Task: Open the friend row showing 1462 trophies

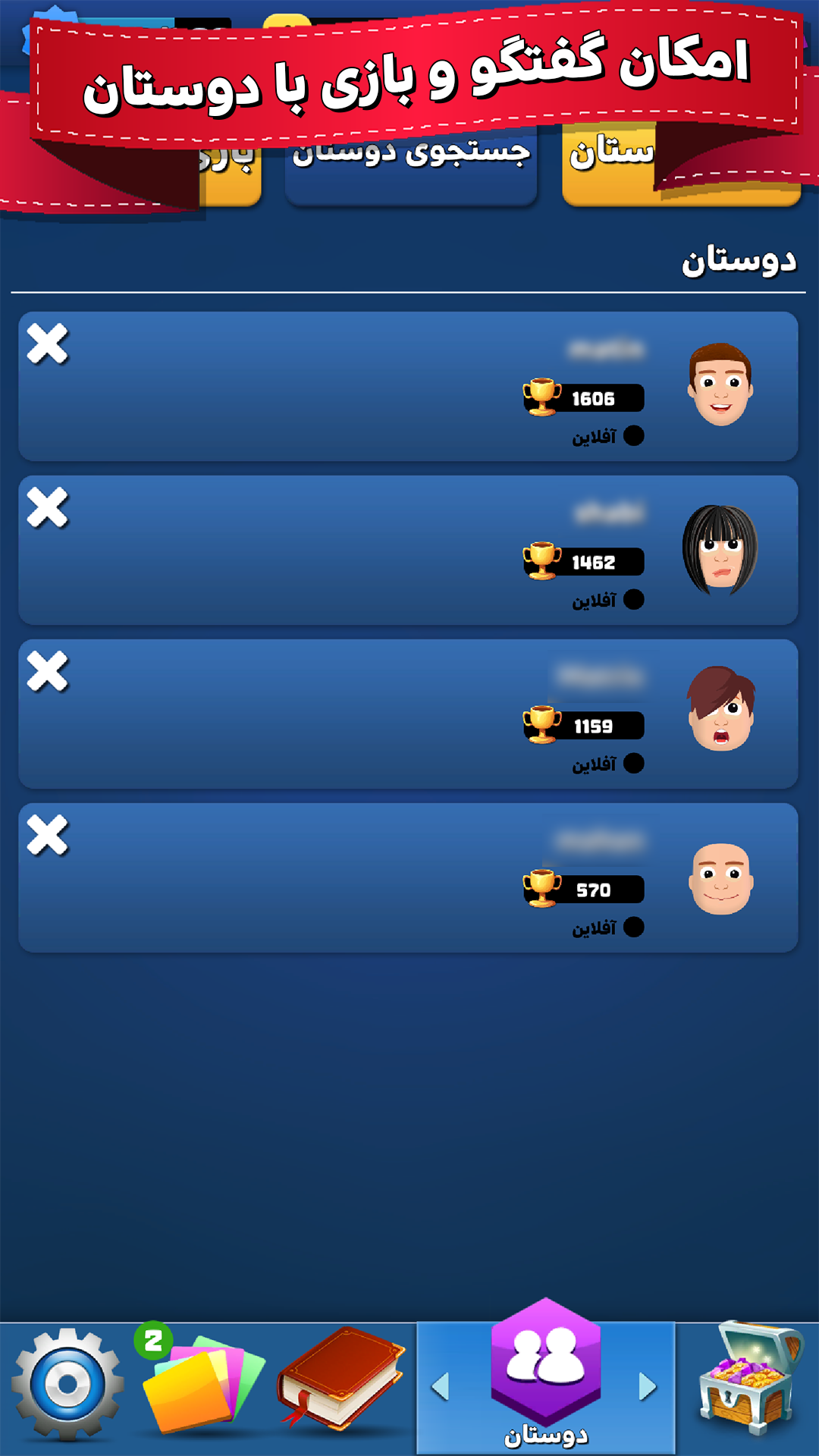Action: pos(408,551)
